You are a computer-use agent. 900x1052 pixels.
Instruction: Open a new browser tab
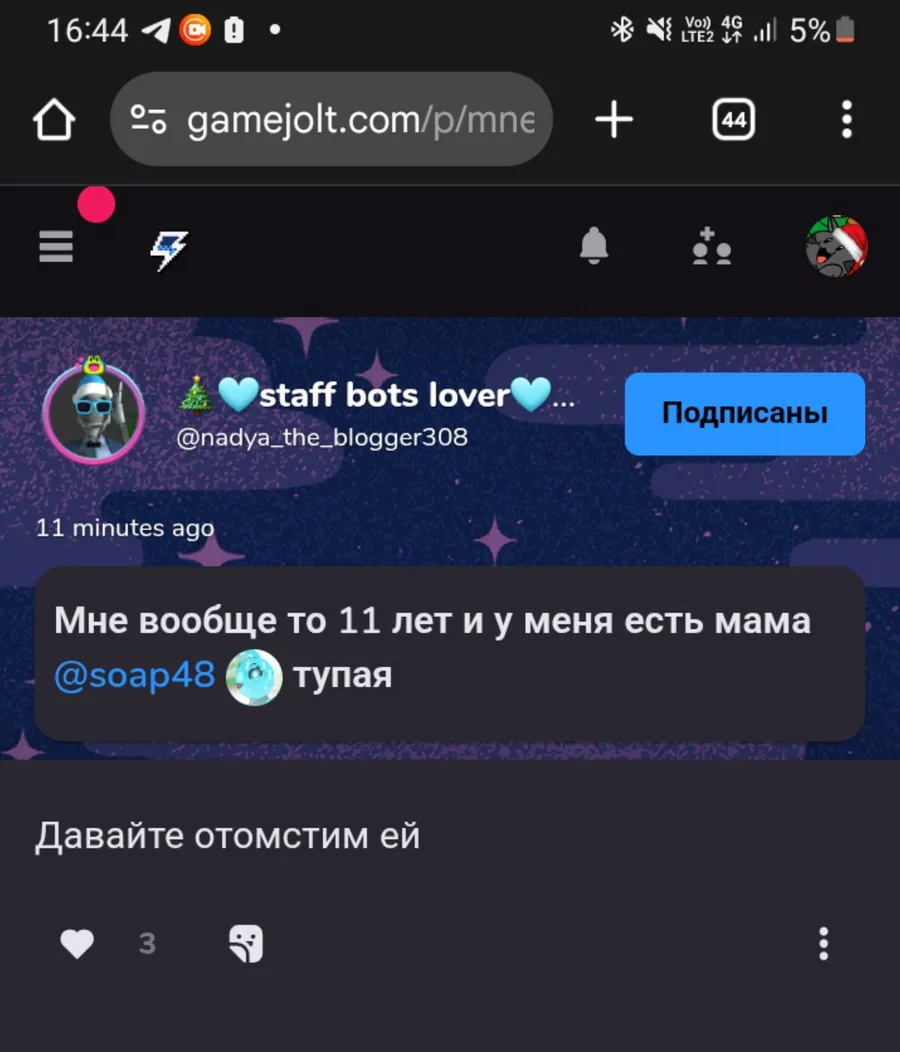[614, 121]
